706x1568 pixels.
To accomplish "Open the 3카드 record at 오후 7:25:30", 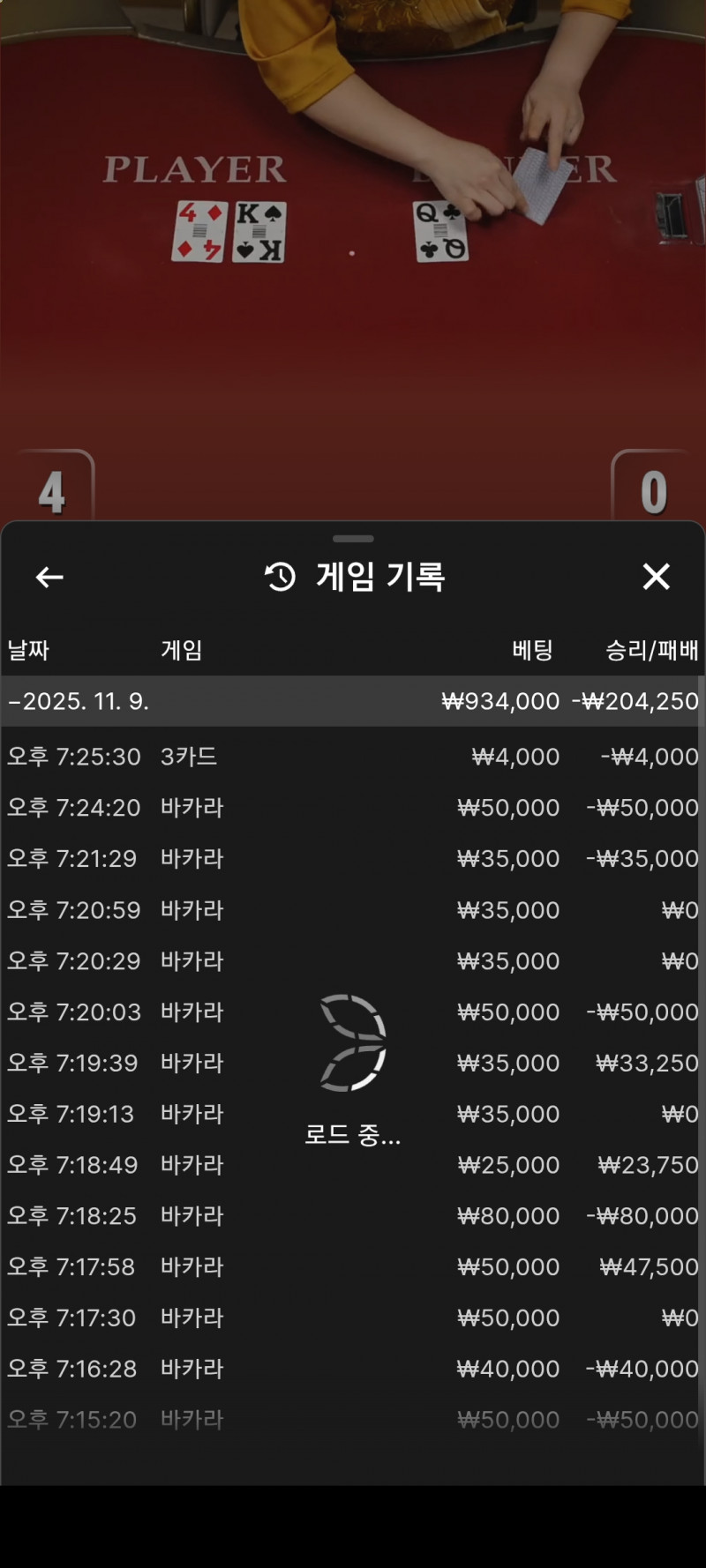I will 353,757.
